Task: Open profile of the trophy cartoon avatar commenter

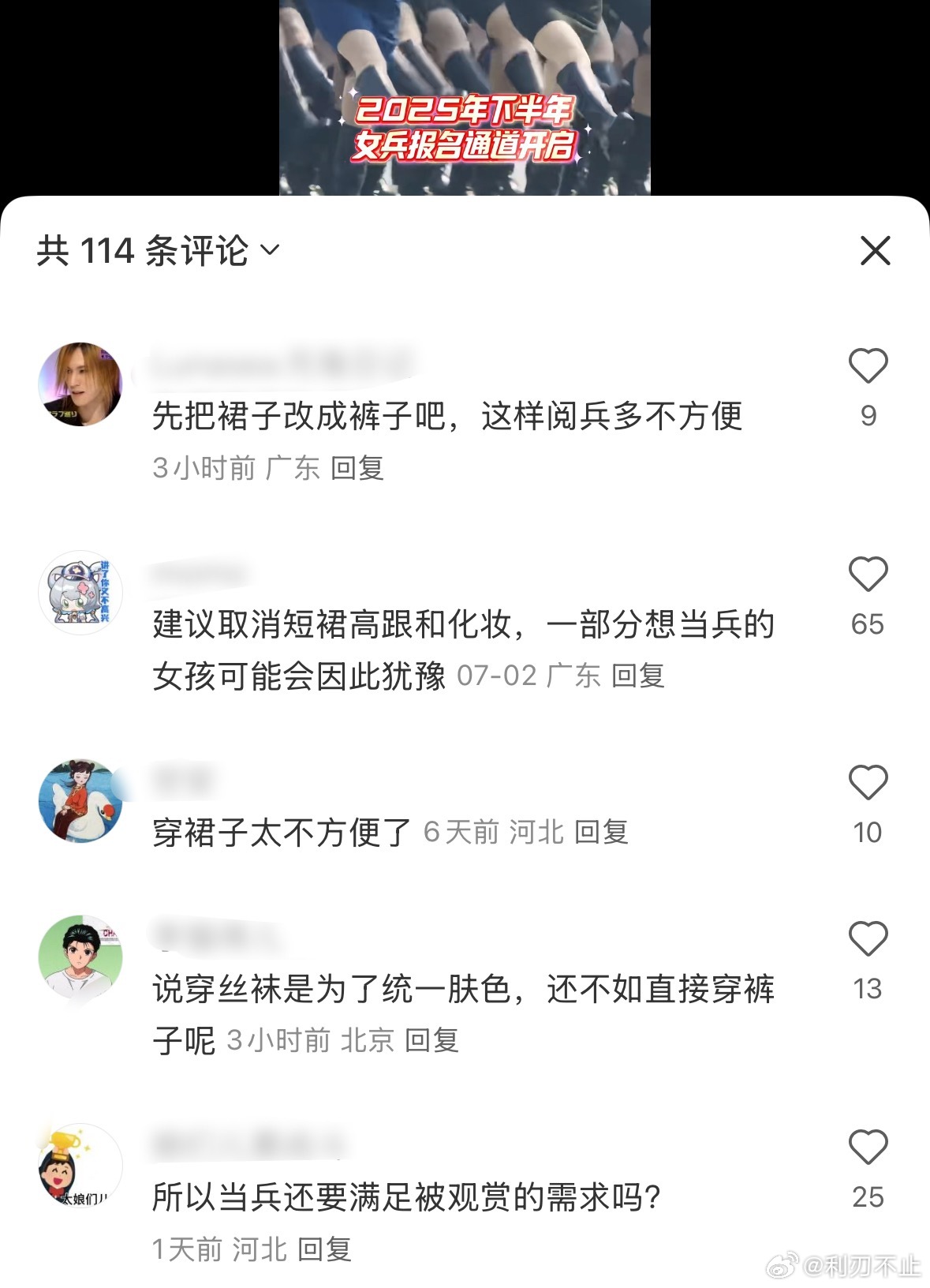Action: (80, 1165)
